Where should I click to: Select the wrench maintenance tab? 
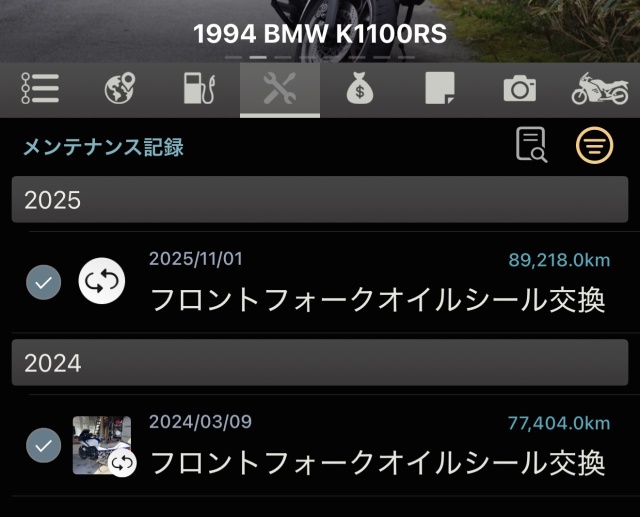[x=280, y=90]
